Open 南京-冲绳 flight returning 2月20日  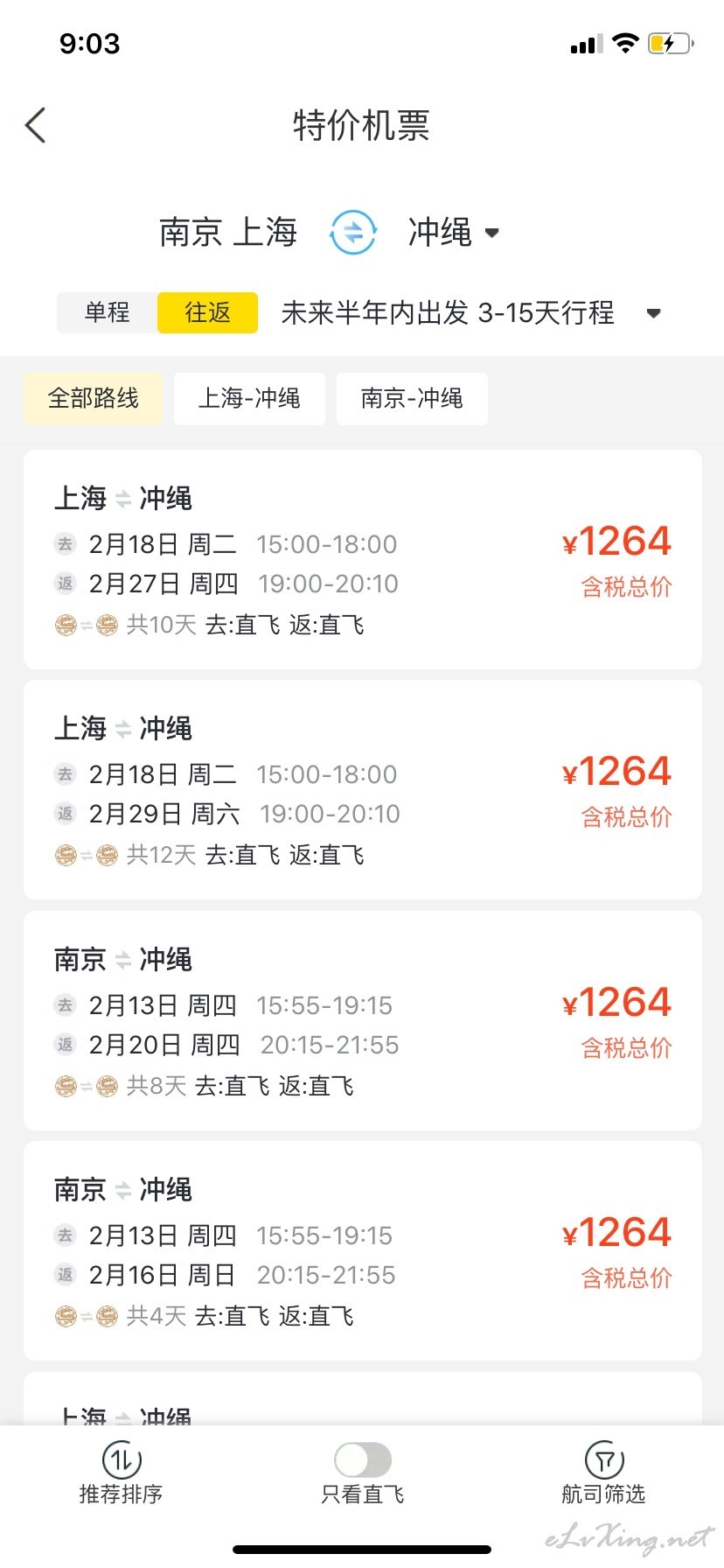(x=363, y=1021)
